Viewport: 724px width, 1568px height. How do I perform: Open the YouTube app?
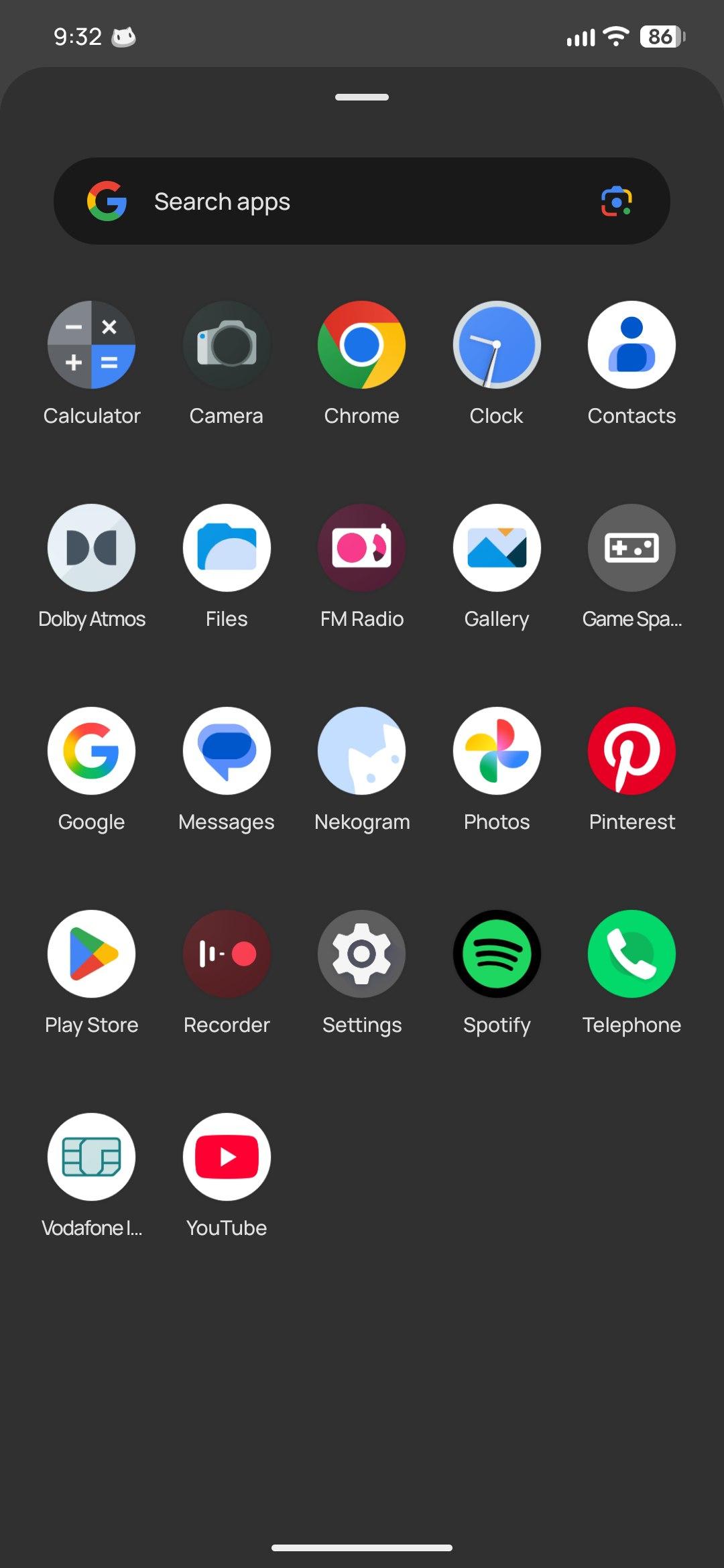(227, 1157)
